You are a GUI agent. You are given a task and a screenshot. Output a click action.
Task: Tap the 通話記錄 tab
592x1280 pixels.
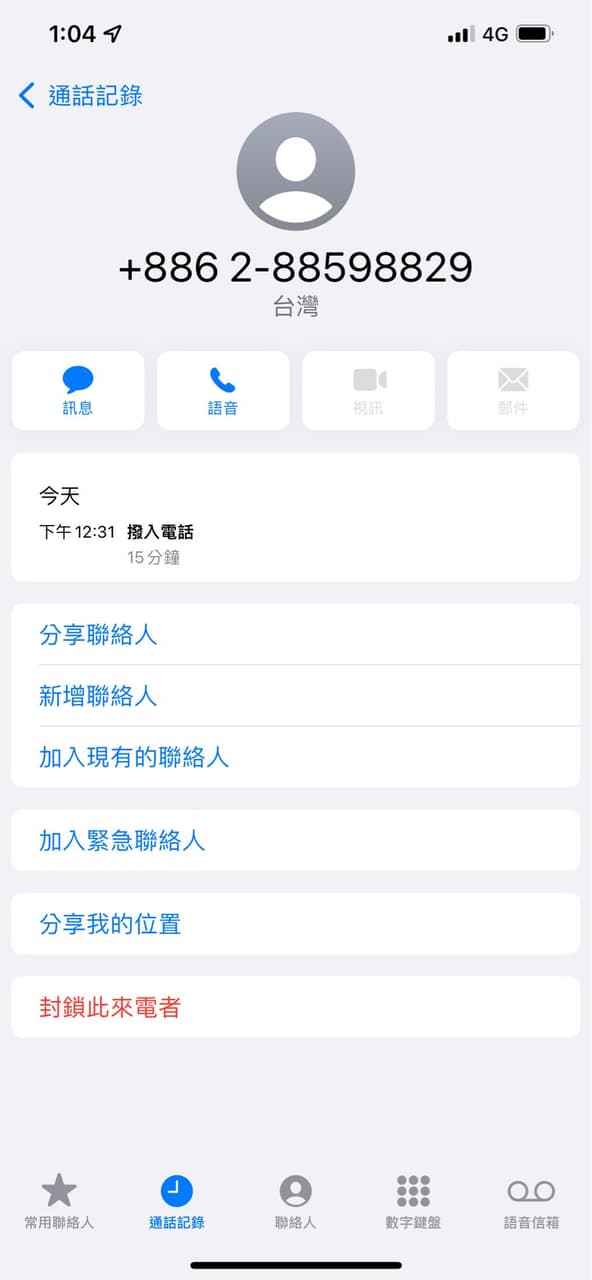(177, 1201)
